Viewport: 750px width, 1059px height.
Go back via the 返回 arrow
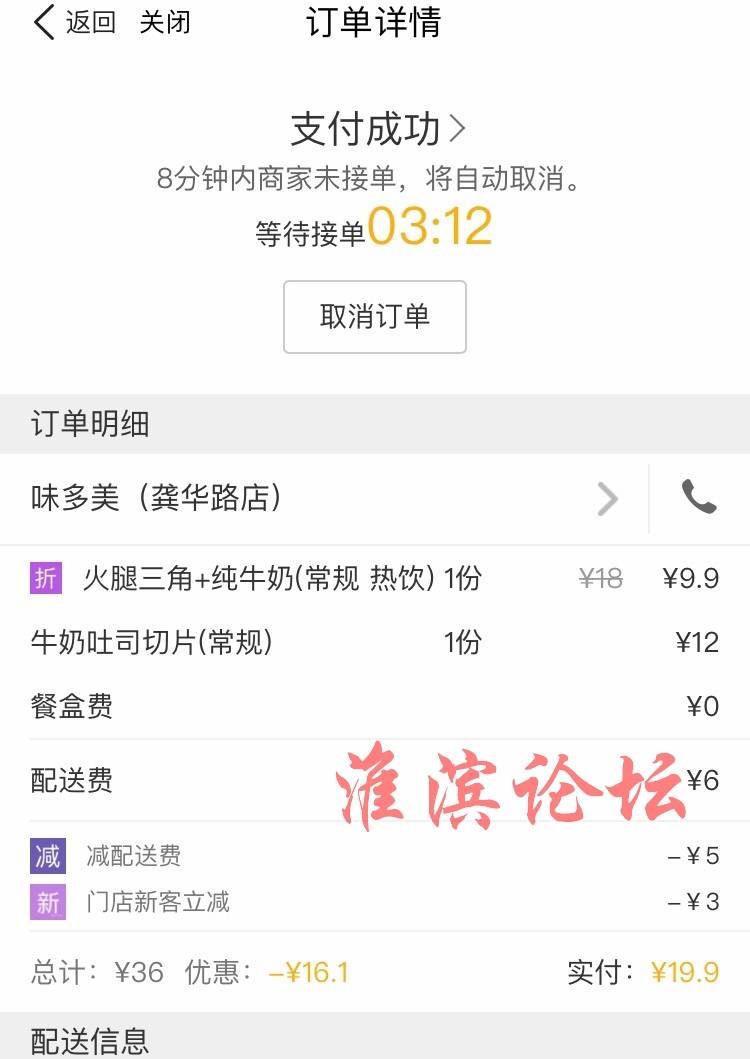[73, 22]
